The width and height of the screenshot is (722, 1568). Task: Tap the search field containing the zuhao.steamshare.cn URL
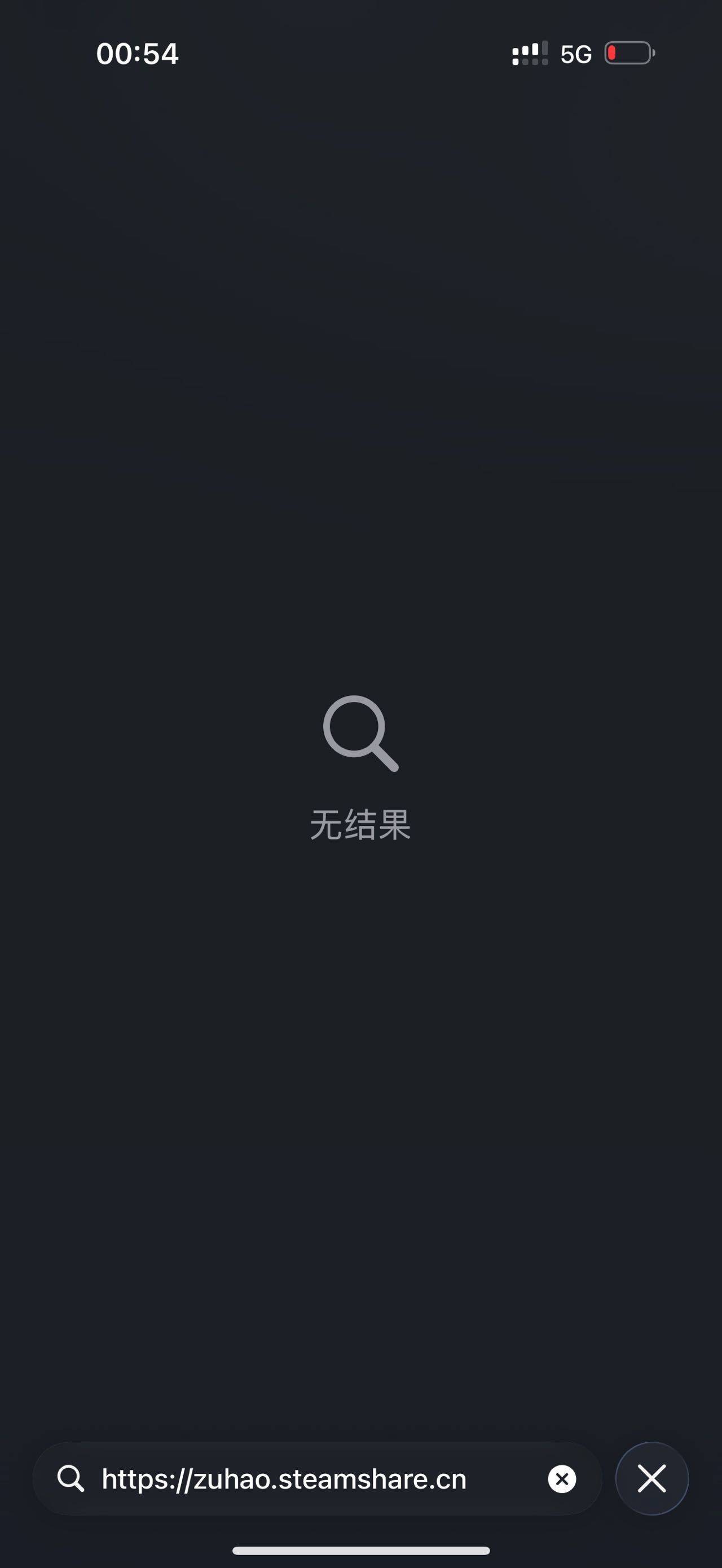pyautogui.click(x=316, y=1478)
